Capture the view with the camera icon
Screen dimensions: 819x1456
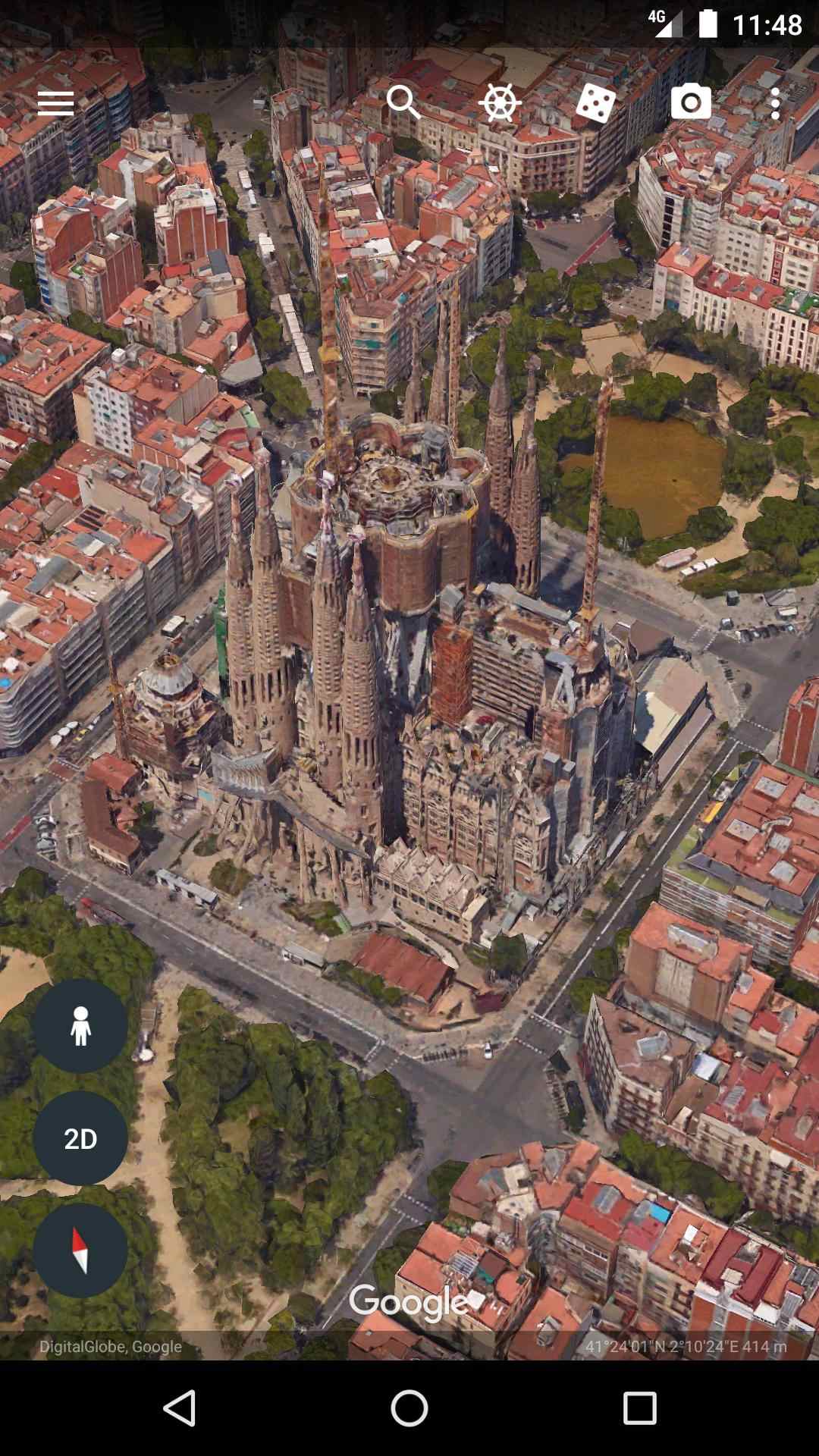[x=691, y=103]
